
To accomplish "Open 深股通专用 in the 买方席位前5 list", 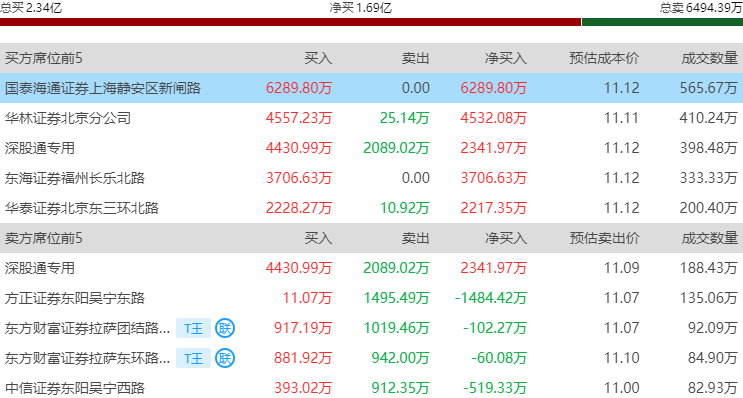I will click(x=372, y=148).
